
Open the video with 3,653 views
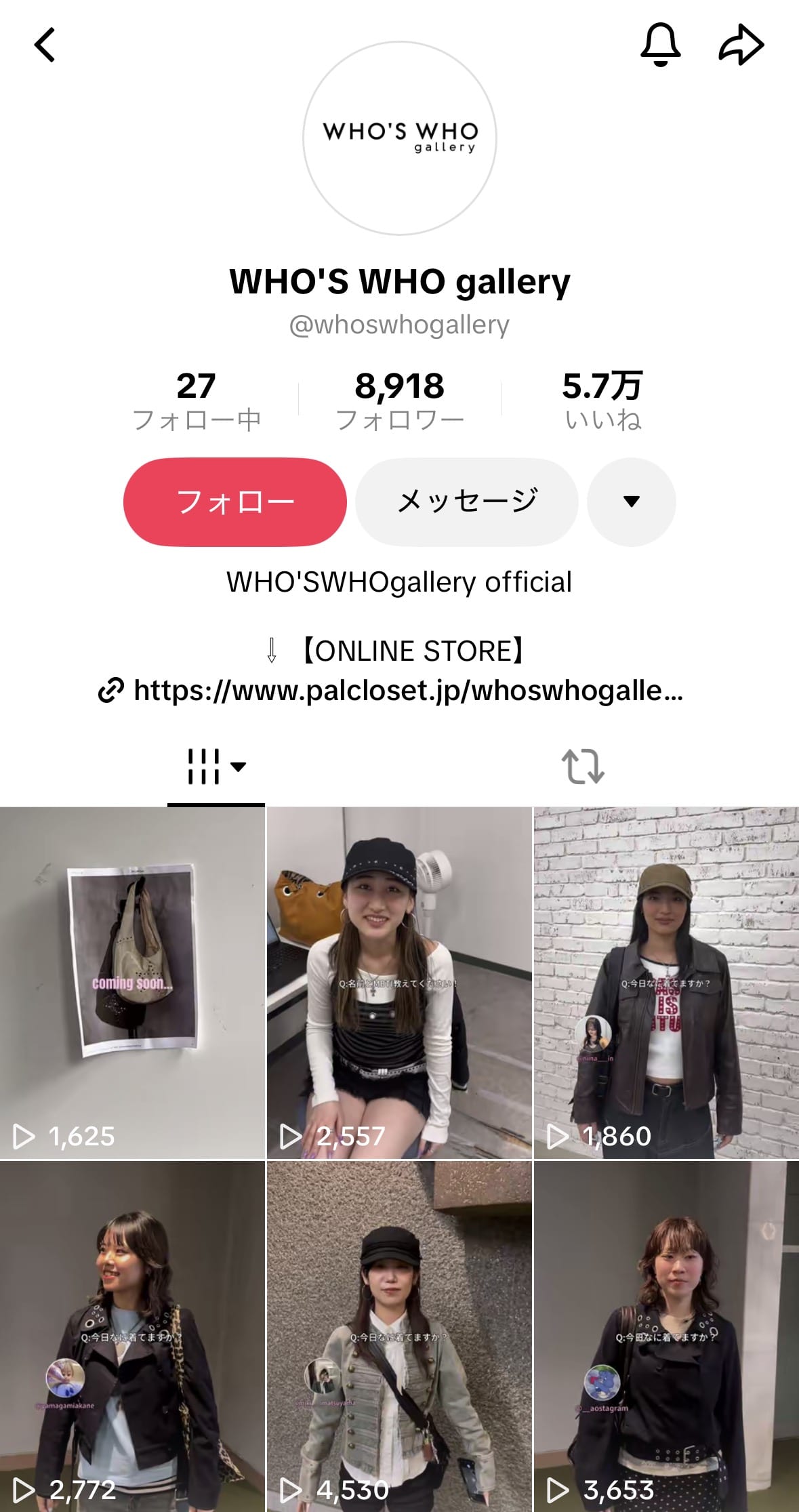click(666, 1335)
